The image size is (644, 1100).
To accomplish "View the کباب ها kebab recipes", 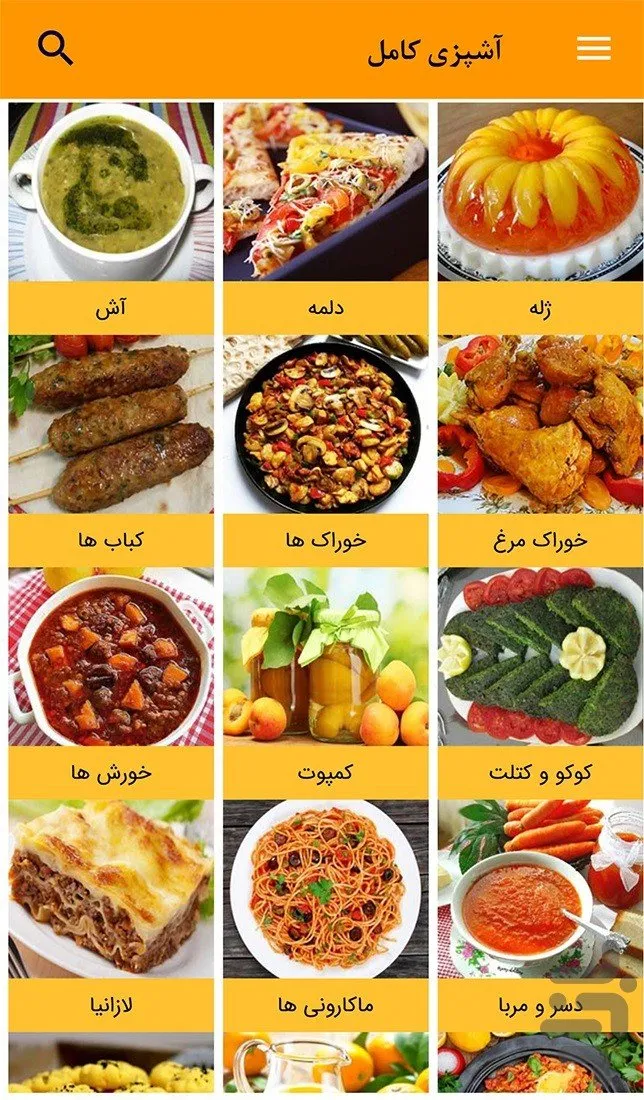I will [x=111, y=450].
